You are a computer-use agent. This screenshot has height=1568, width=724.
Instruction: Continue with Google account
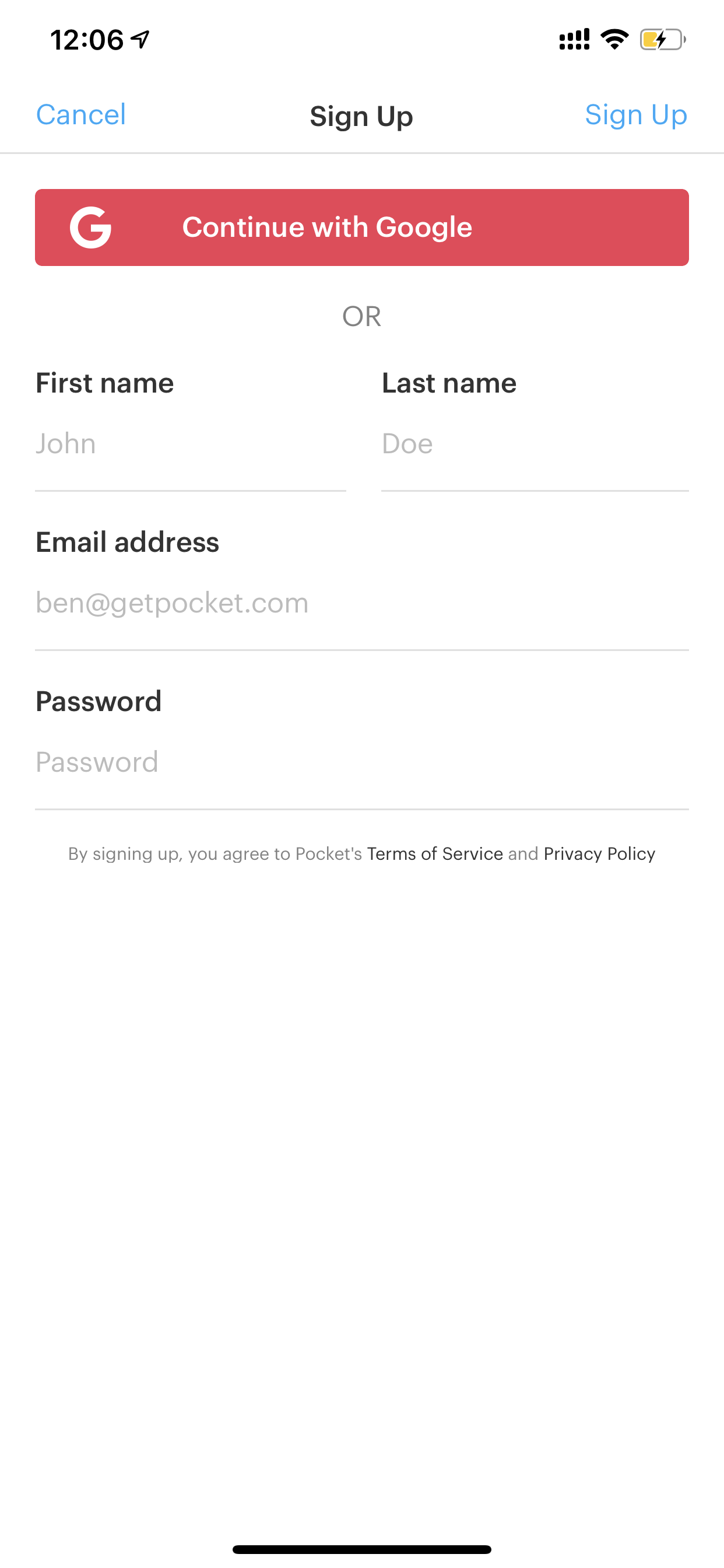click(x=362, y=227)
